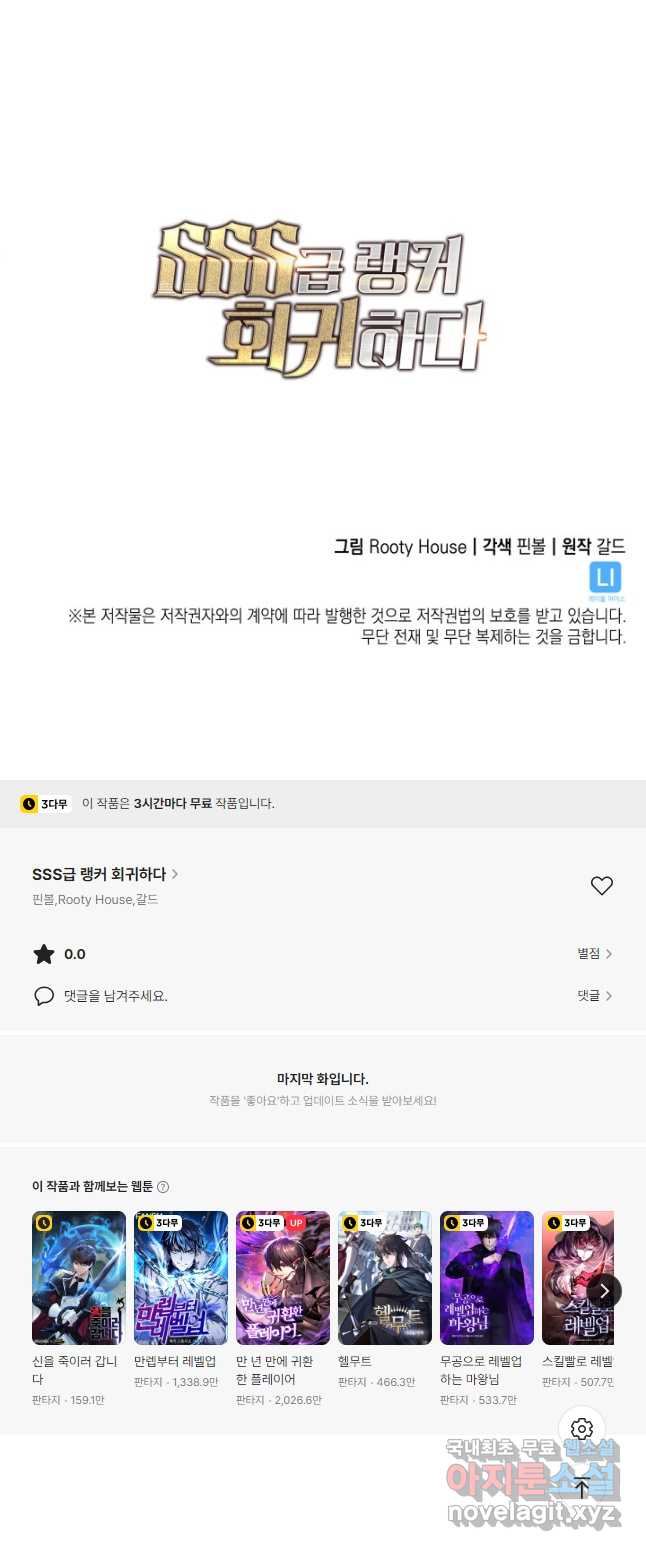
Task: Open the 신을 죽이러 갑니다 webtoon
Action: 79,1278
